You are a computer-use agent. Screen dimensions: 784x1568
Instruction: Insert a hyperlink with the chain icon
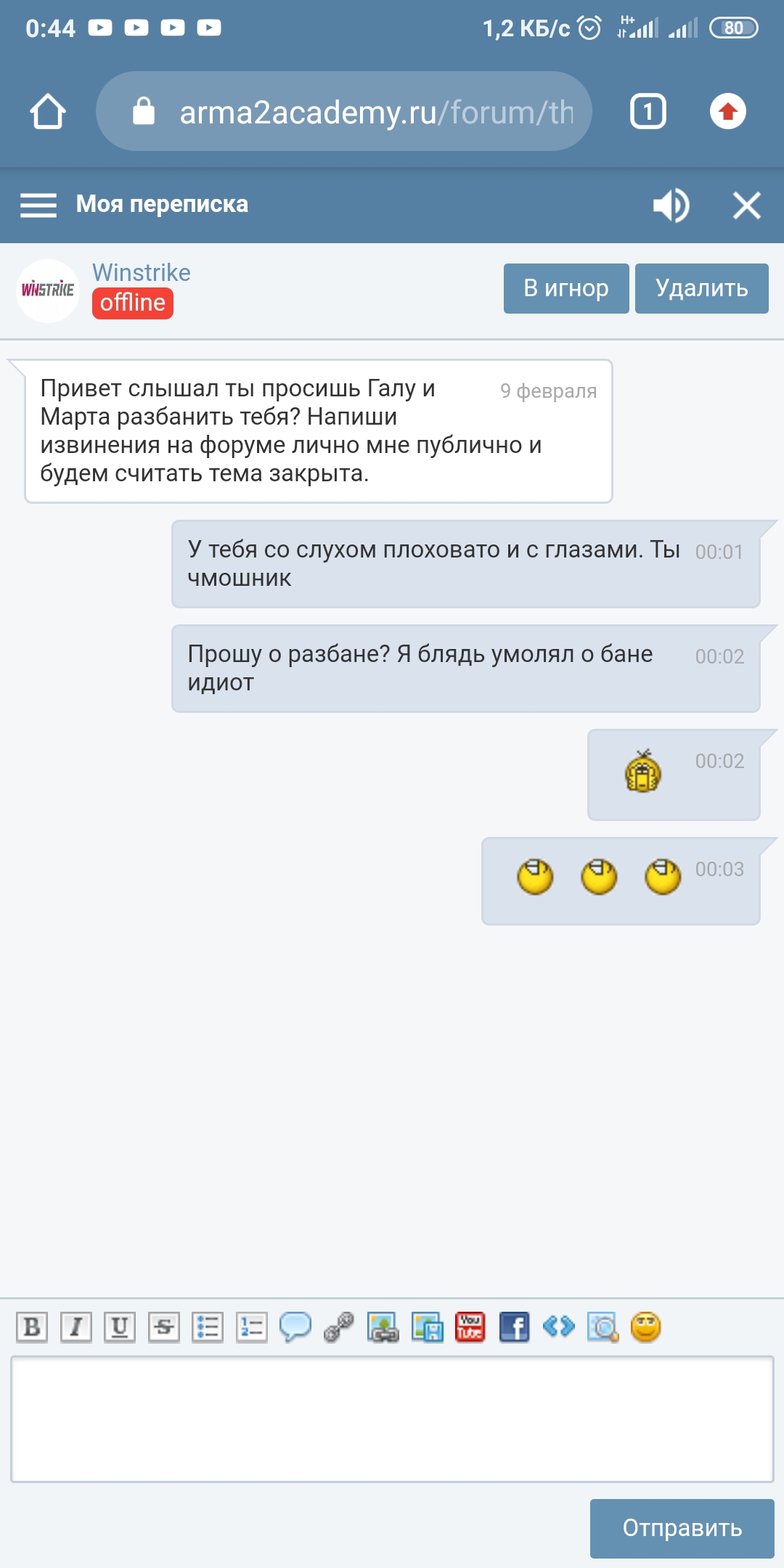click(339, 1328)
